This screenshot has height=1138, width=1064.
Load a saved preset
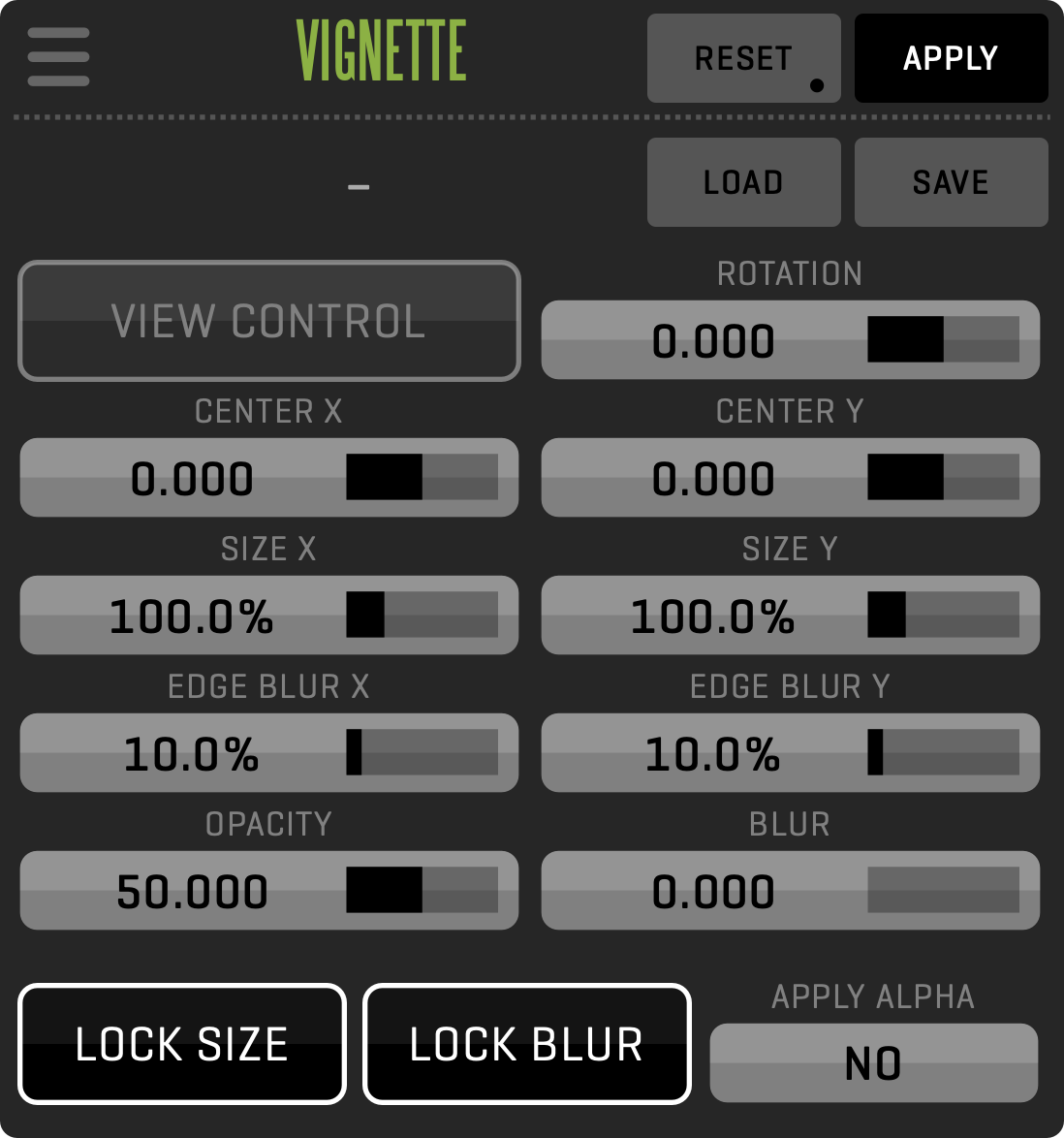pos(743,182)
